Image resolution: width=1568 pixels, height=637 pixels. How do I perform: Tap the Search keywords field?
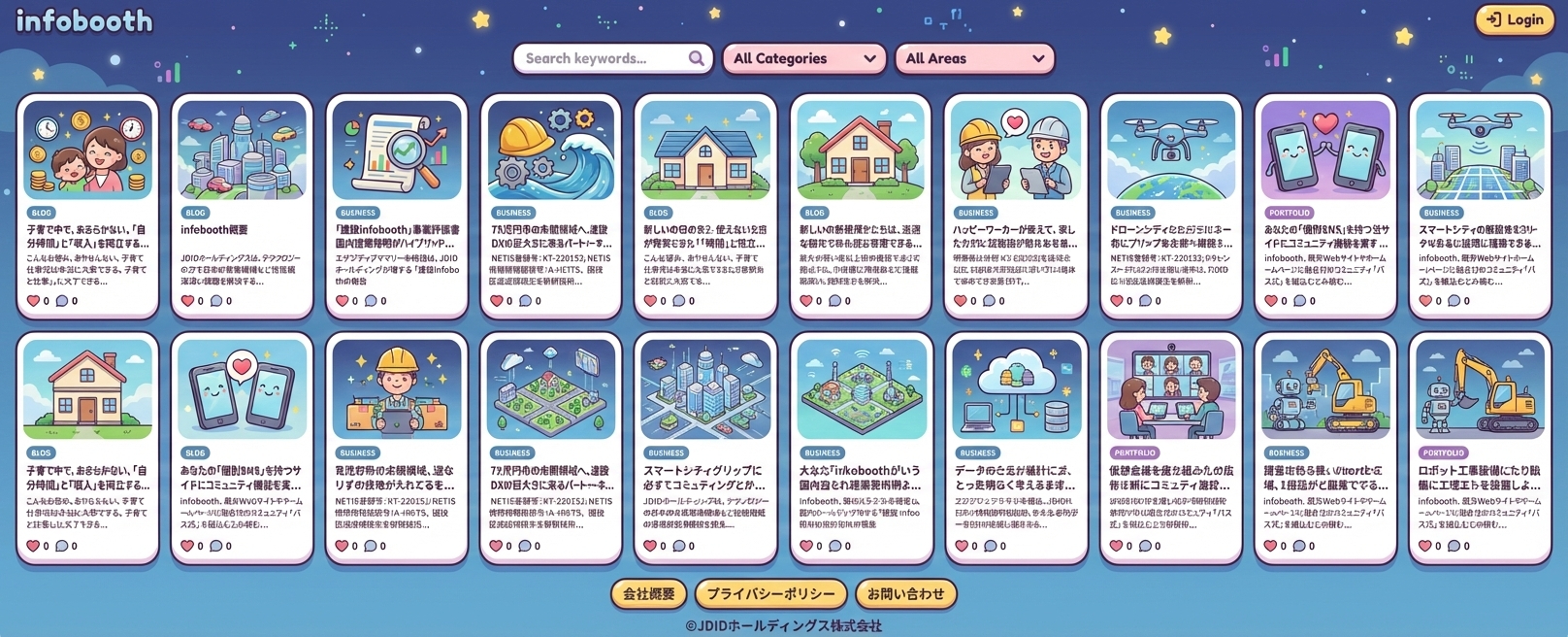click(602, 58)
